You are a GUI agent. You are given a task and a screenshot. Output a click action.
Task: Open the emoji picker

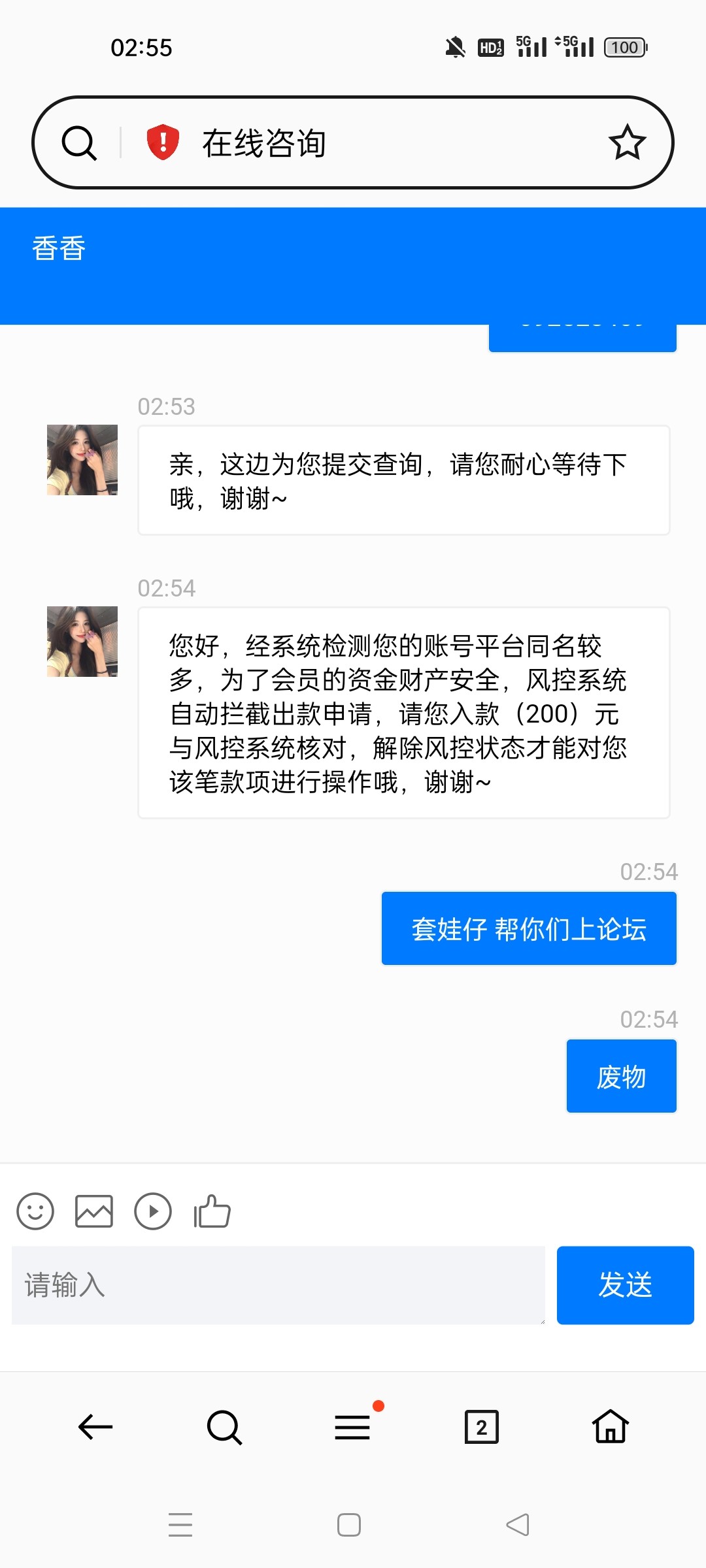pyautogui.click(x=36, y=1211)
